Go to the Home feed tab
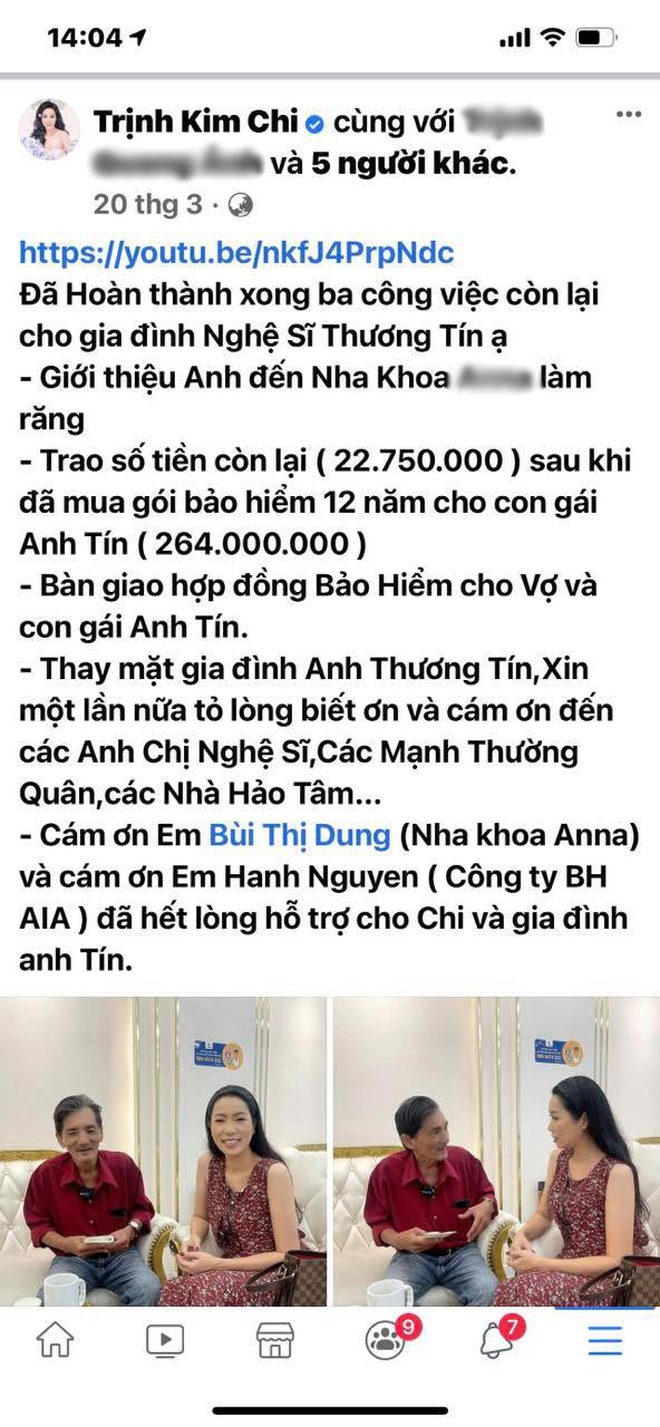660x1427 pixels. click(x=55, y=1341)
